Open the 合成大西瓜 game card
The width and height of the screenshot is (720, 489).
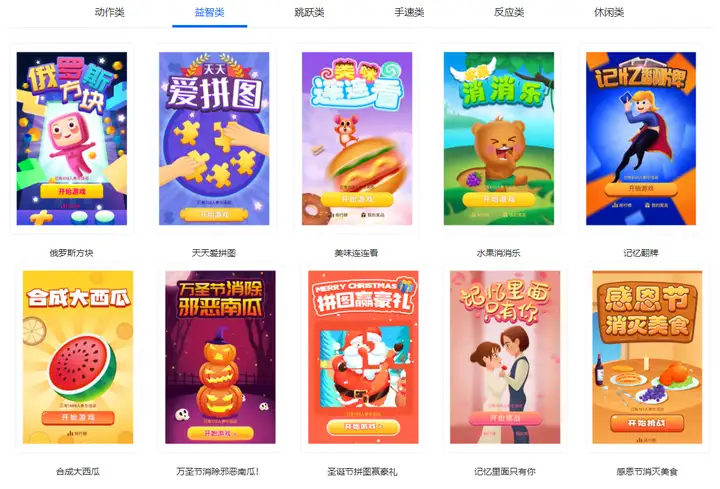point(77,357)
